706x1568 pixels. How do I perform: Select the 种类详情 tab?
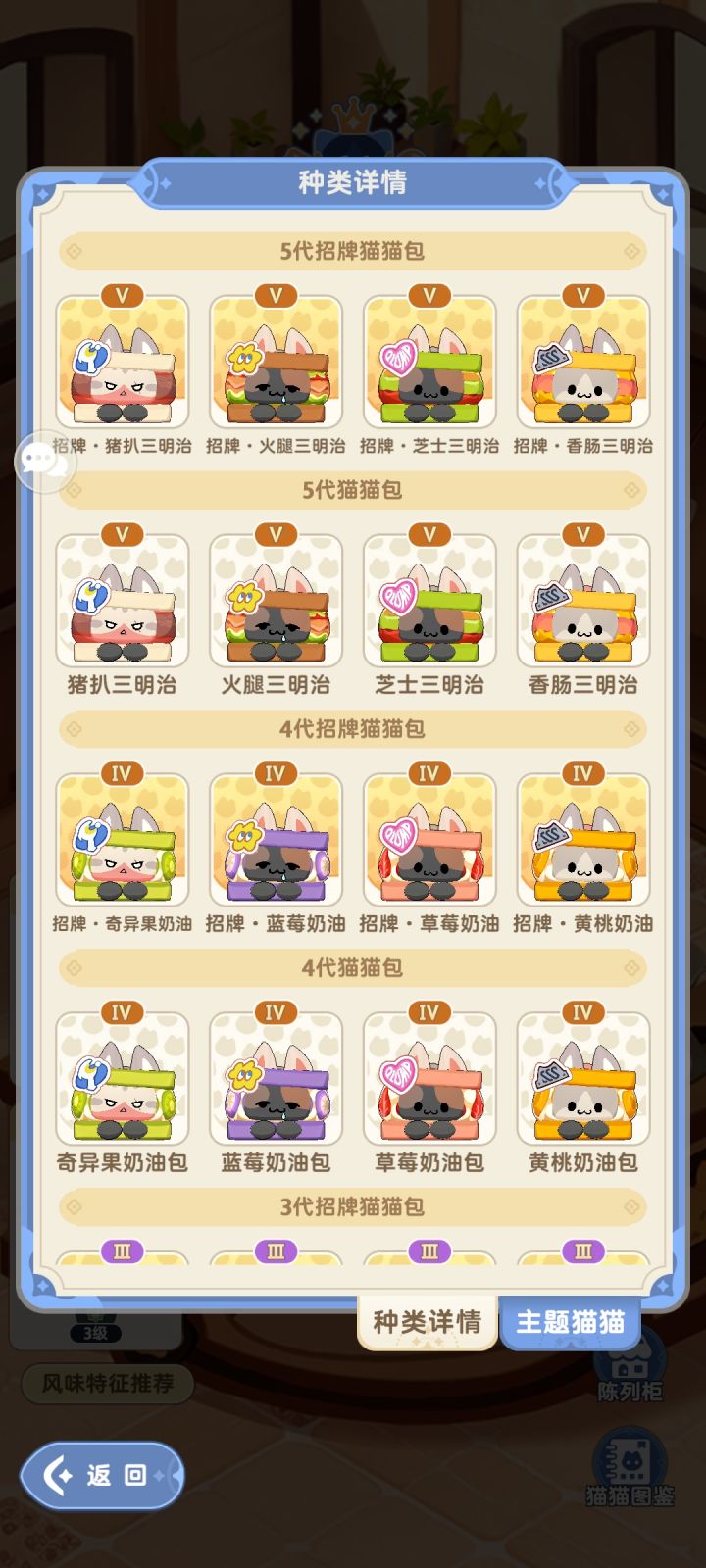click(429, 1322)
